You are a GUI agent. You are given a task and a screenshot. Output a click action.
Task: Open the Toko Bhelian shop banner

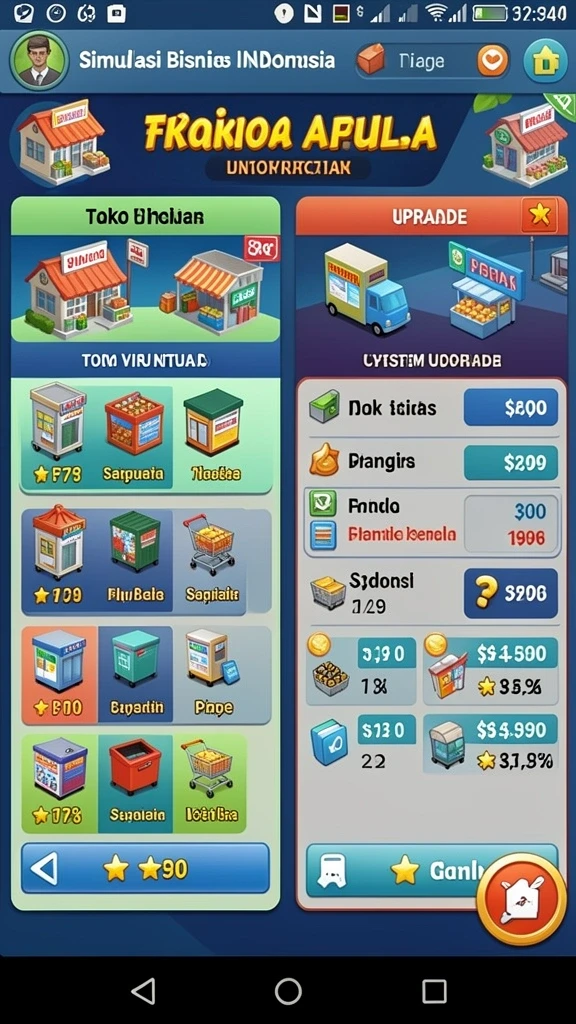[x=146, y=269]
